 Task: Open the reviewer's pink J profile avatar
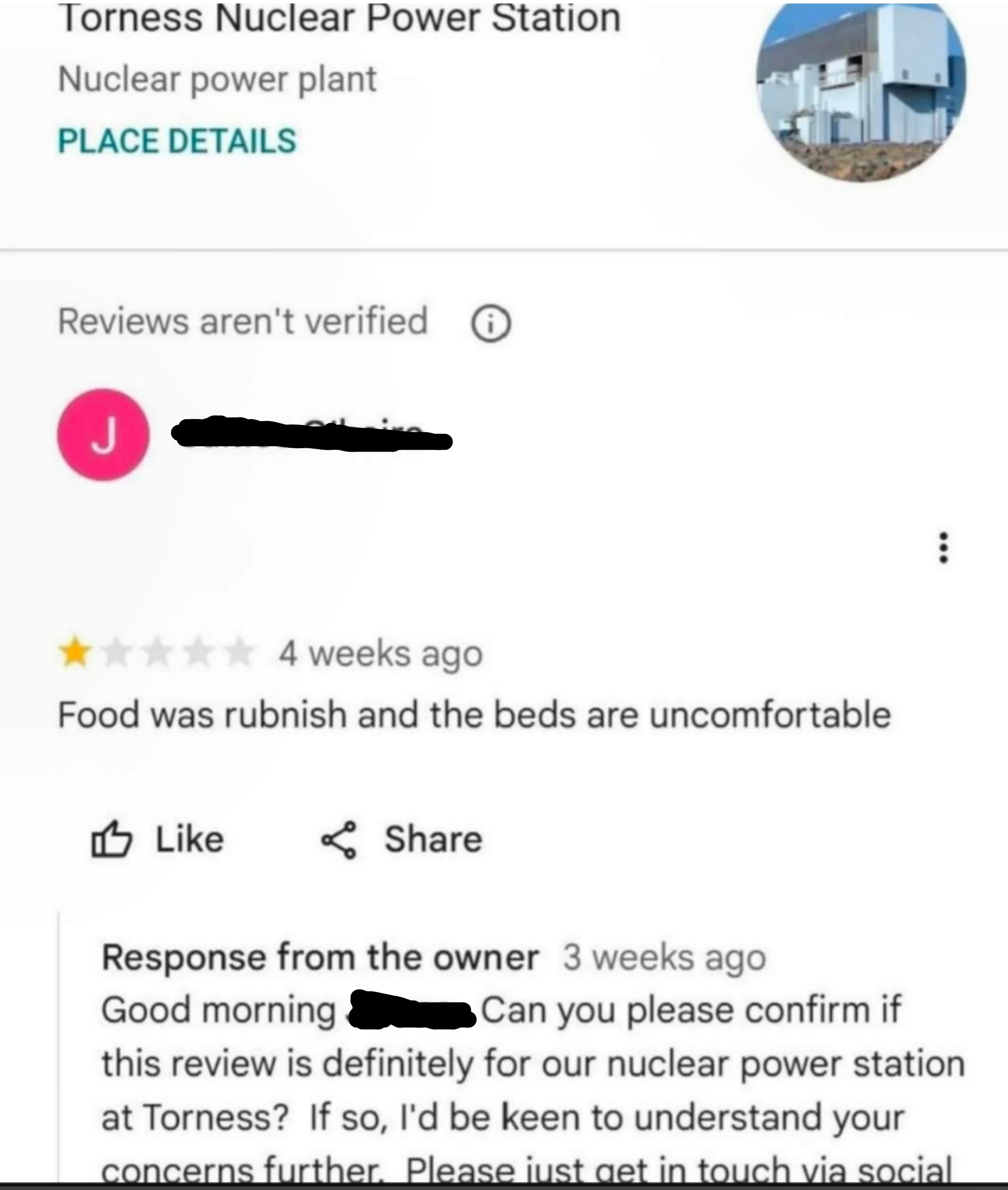[x=103, y=434]
